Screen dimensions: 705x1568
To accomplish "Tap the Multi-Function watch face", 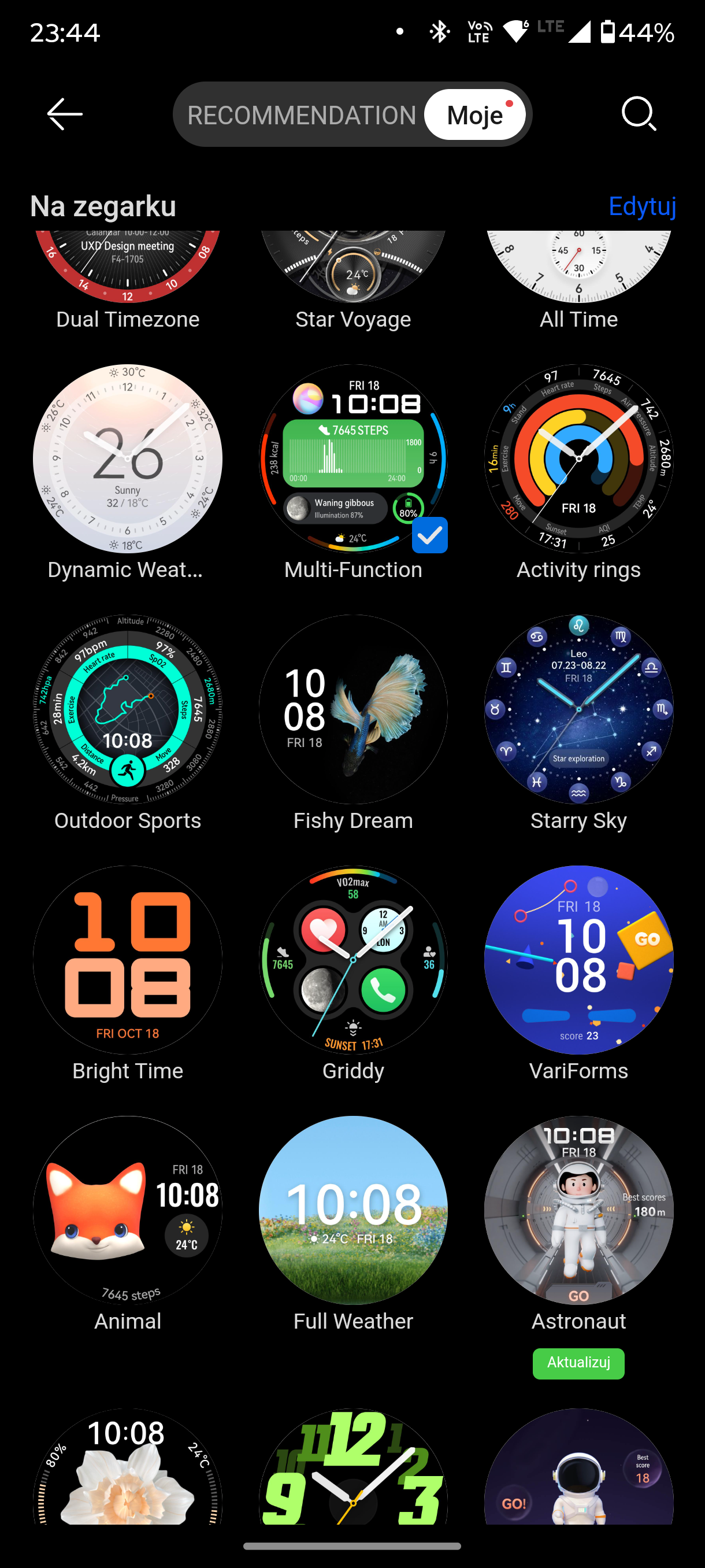I will pyautogui.click(x=353, y=458).
